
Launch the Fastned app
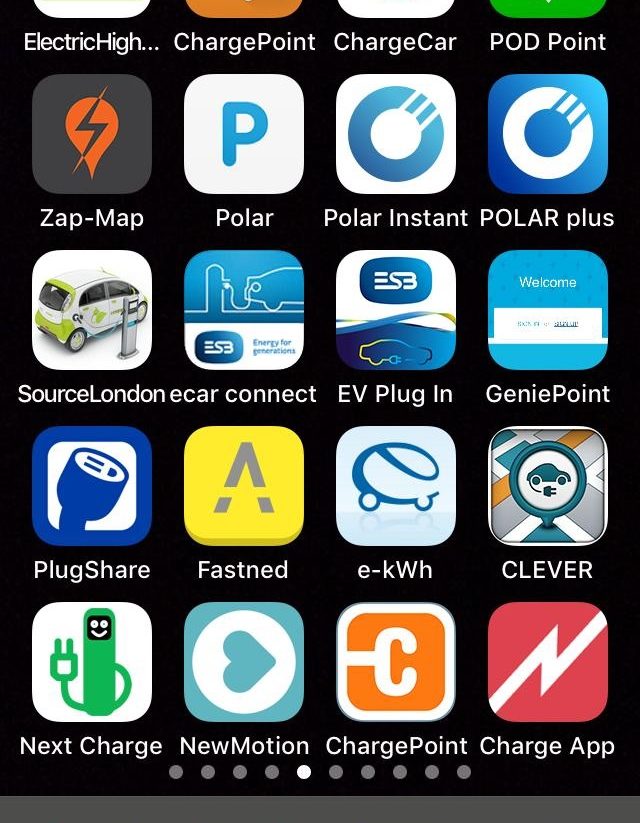244,486
